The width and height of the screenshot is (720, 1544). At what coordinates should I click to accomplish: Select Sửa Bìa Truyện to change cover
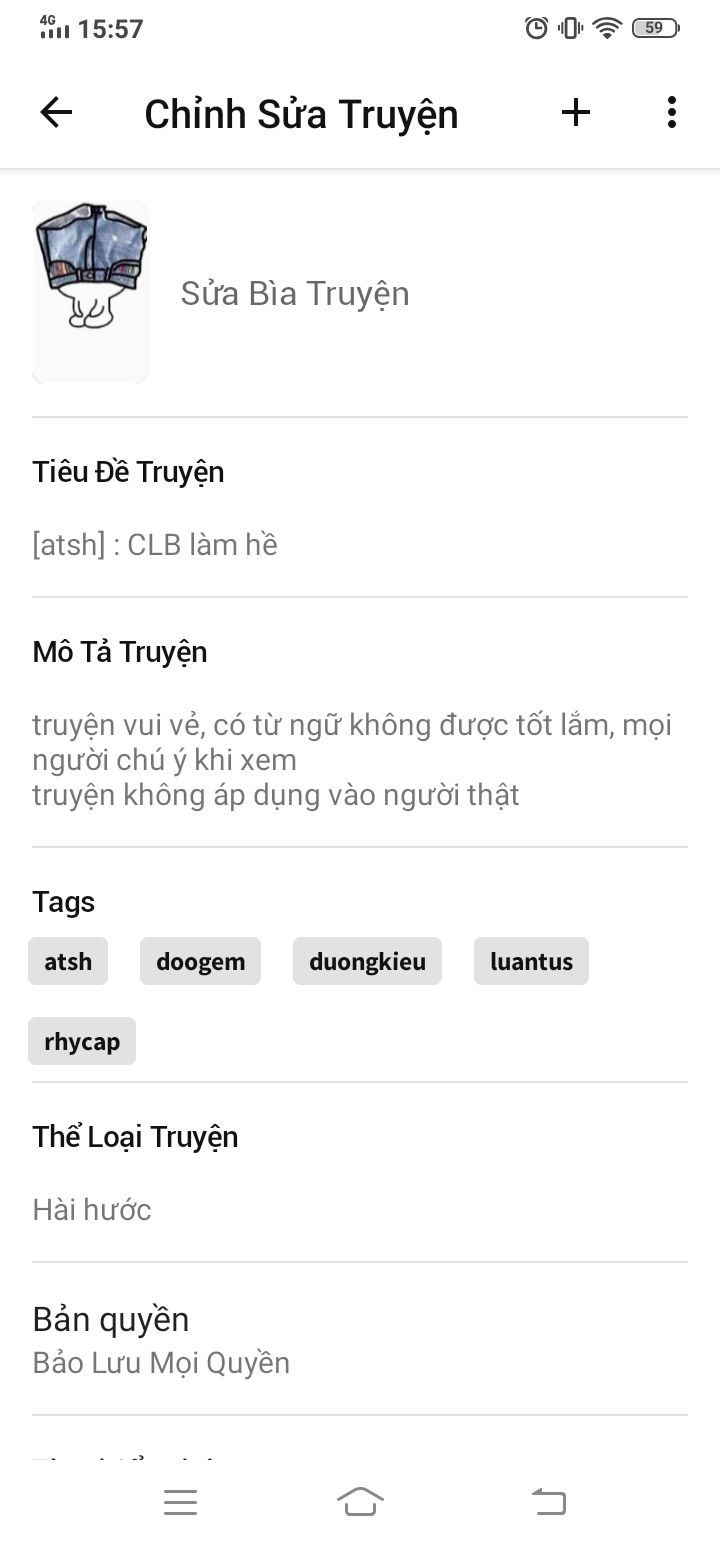(295, 294)
